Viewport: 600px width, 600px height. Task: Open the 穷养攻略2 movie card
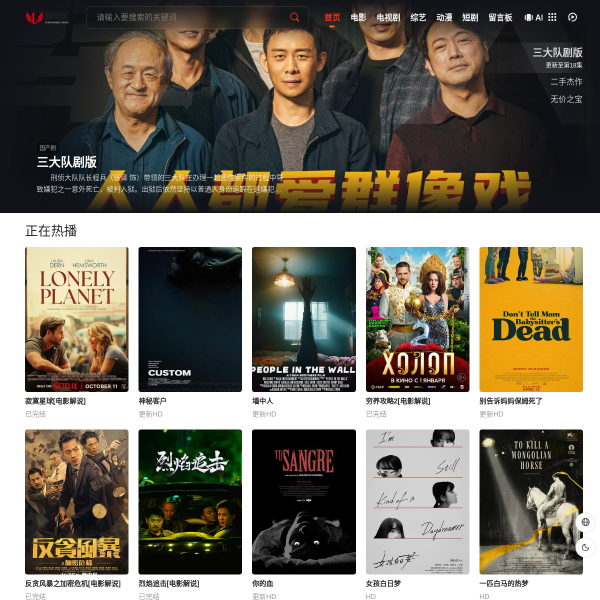[x=417, y=319]
